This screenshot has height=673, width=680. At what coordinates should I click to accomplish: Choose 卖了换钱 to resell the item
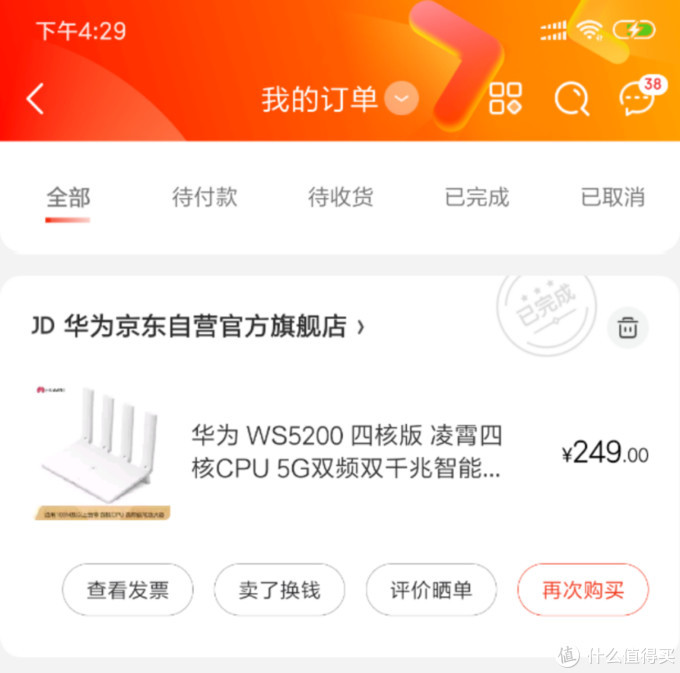coord(280,590)
